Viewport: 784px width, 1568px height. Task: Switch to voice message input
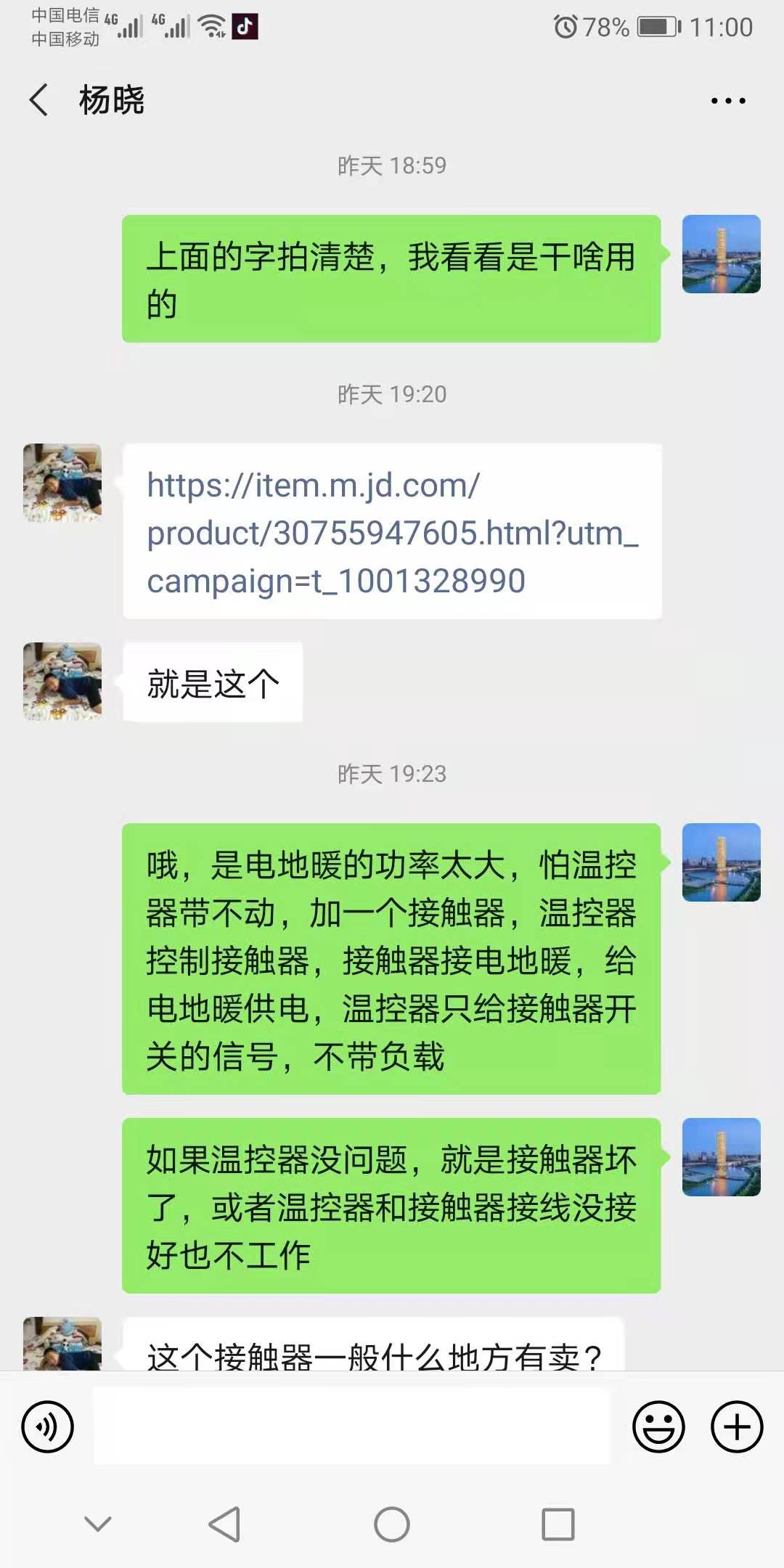48,1426
